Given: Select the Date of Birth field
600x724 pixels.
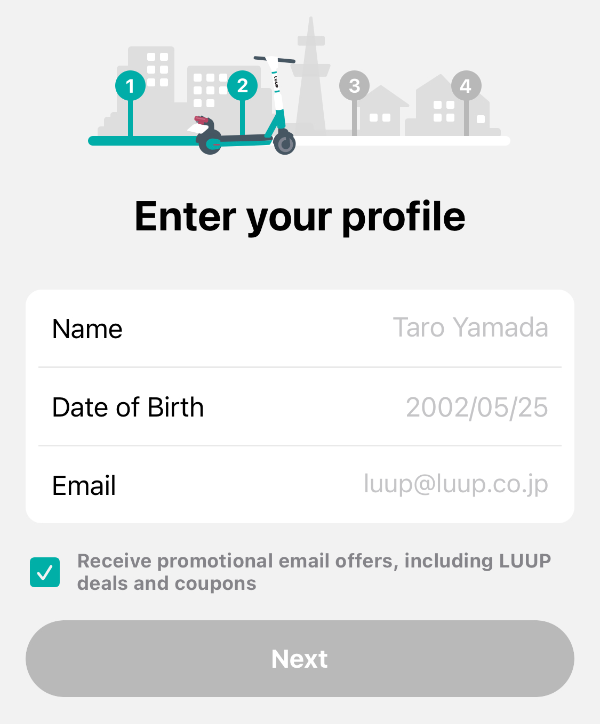Looking at the screenshot, I should (x=300, y=407).
